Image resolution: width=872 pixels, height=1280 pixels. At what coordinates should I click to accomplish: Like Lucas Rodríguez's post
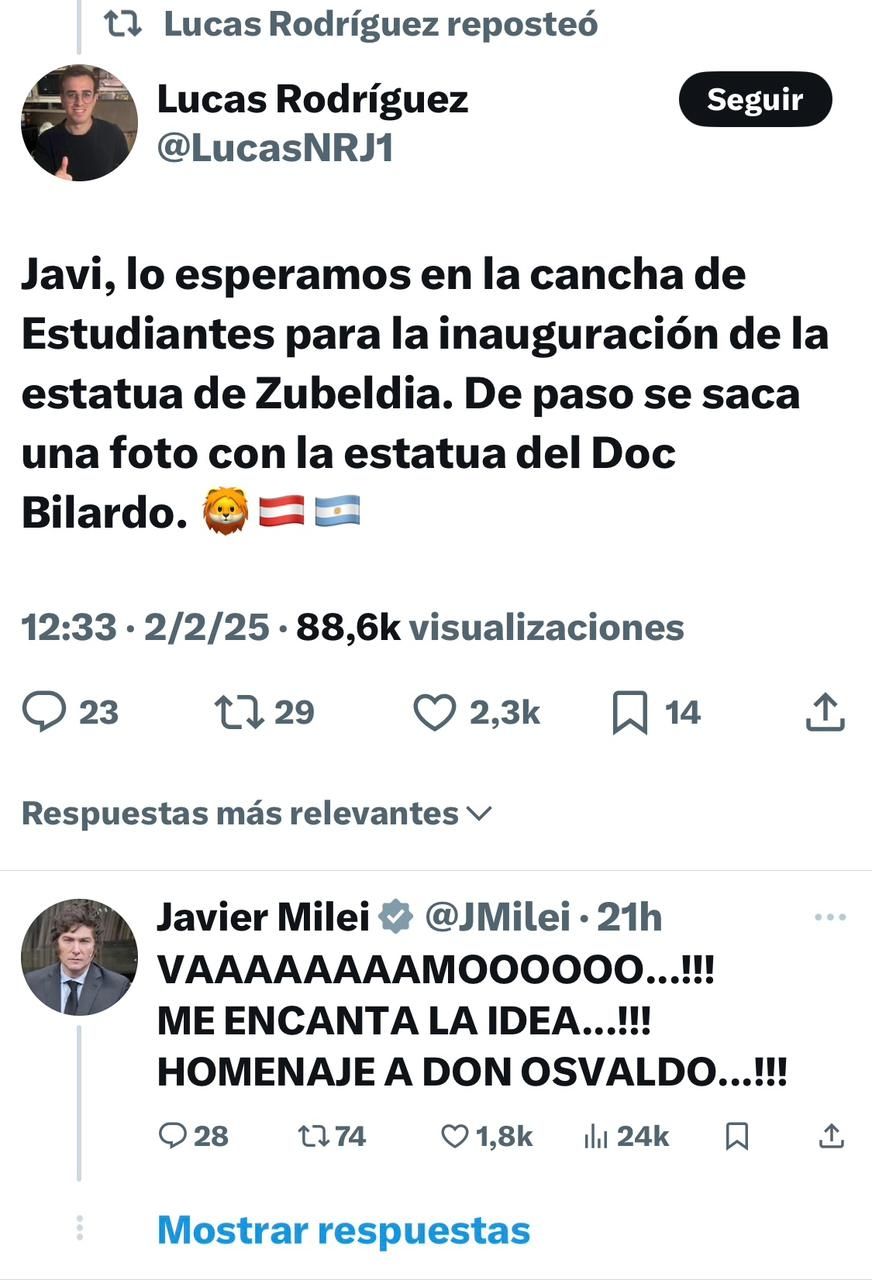click(435, 713)
